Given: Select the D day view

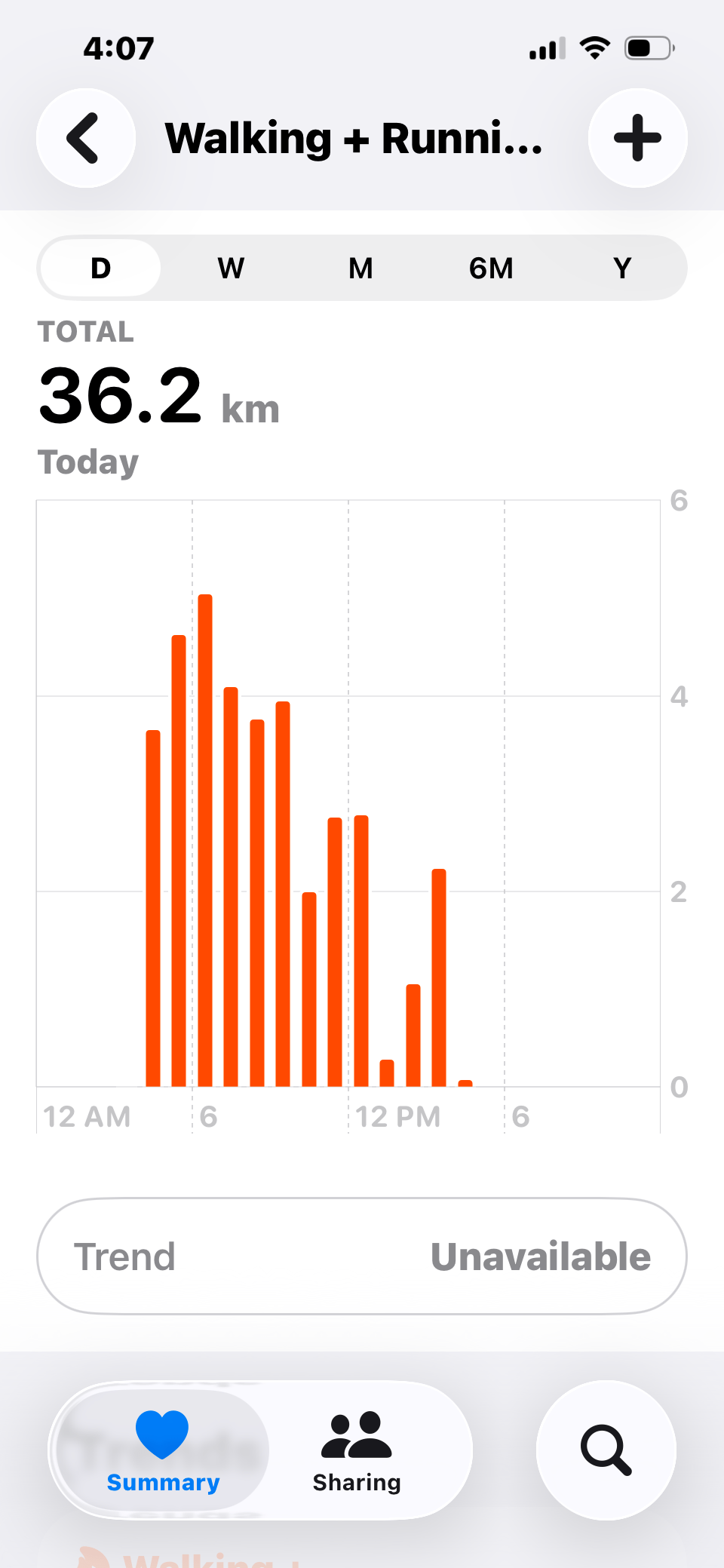Looking at the screenshot, I should pos(100,268).
